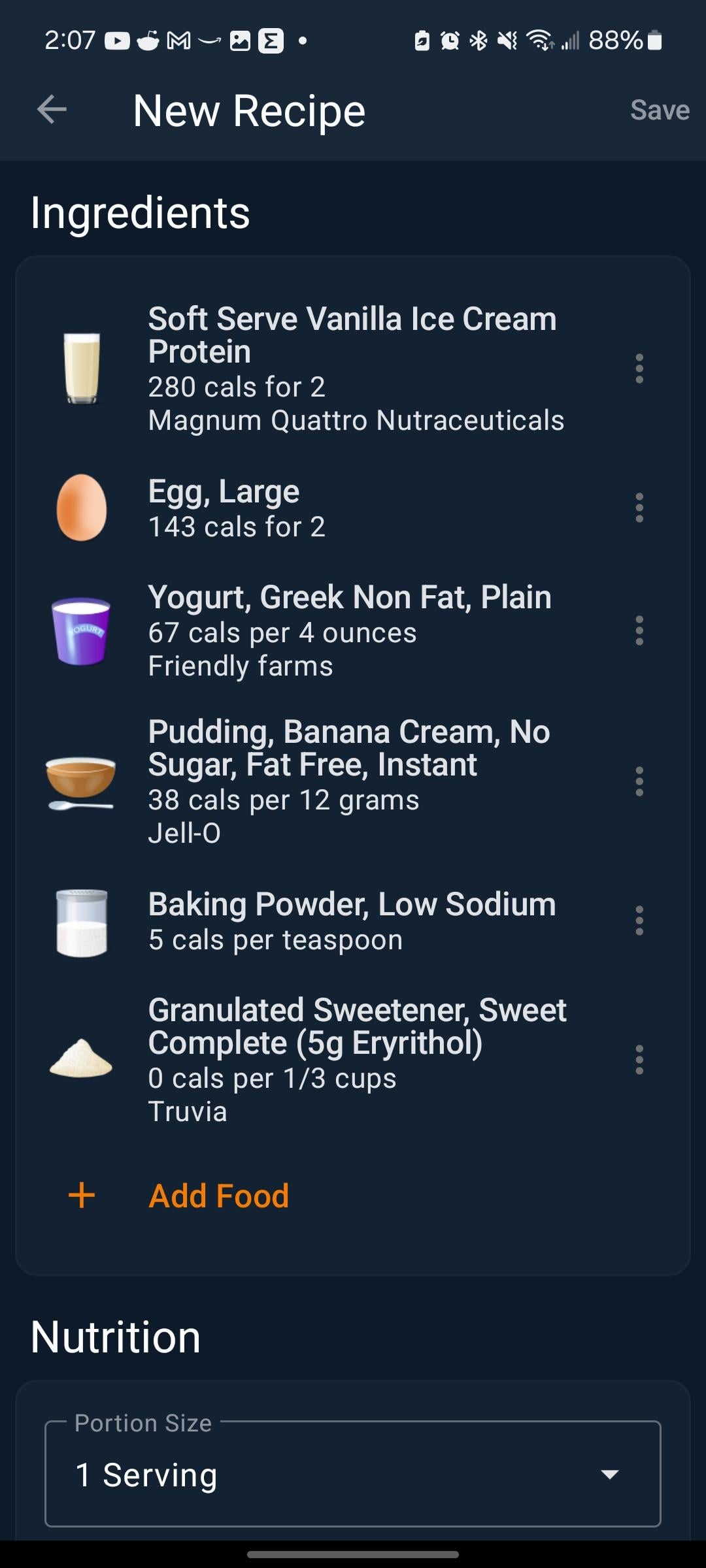This screenshot has height=1568, width=706.
Task: Open options menu for Egg, Large
Action: pyautogui.click(x=639, y=508)
